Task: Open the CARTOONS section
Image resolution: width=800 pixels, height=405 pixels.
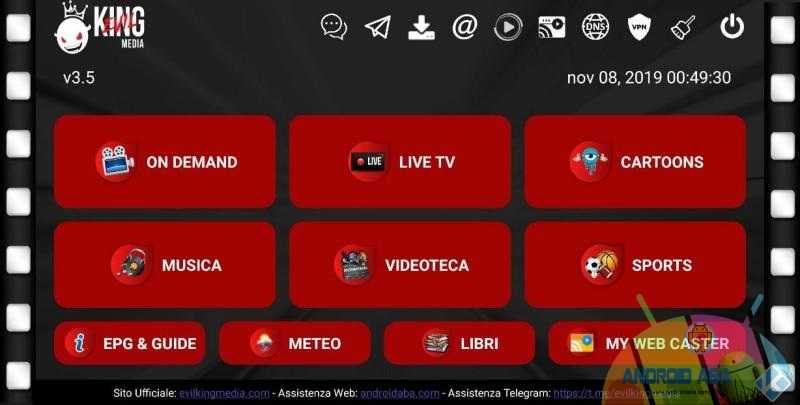Action: click(x=635, y=161)
